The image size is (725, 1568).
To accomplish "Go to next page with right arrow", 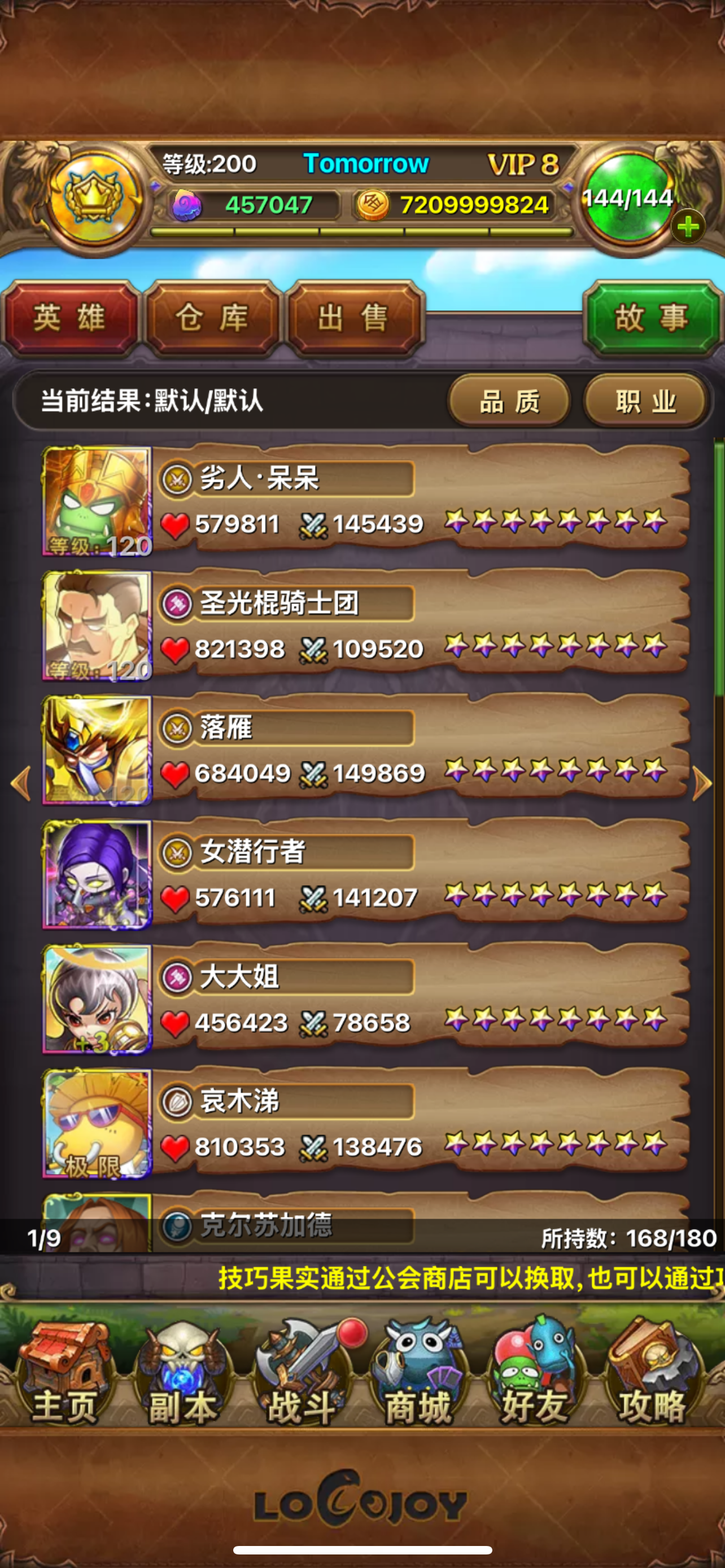I will tap(702, 783).
